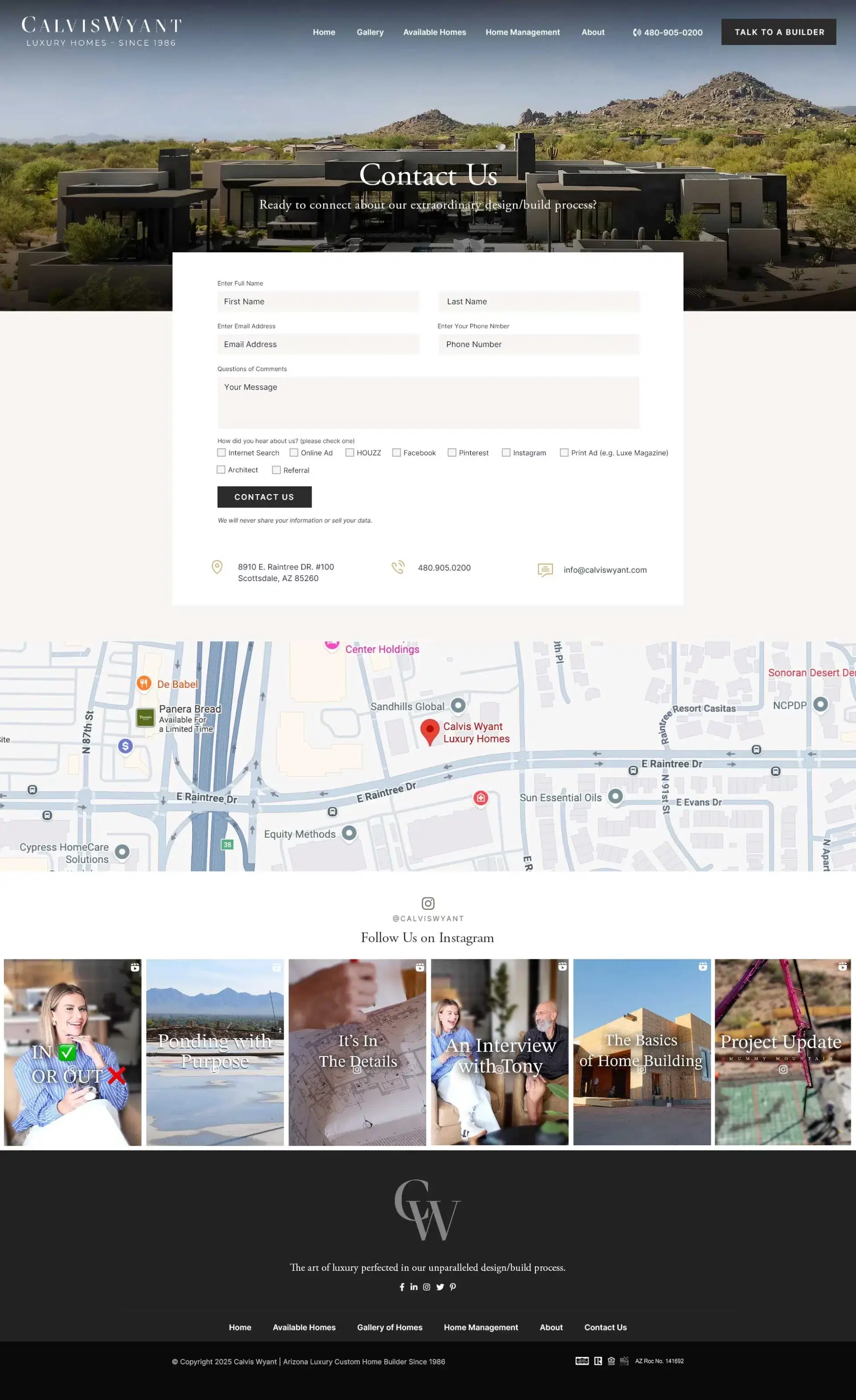Viewport: 856px width, 1400px height.
Task: Tap the Your Message text area
Action: (428, 402)
